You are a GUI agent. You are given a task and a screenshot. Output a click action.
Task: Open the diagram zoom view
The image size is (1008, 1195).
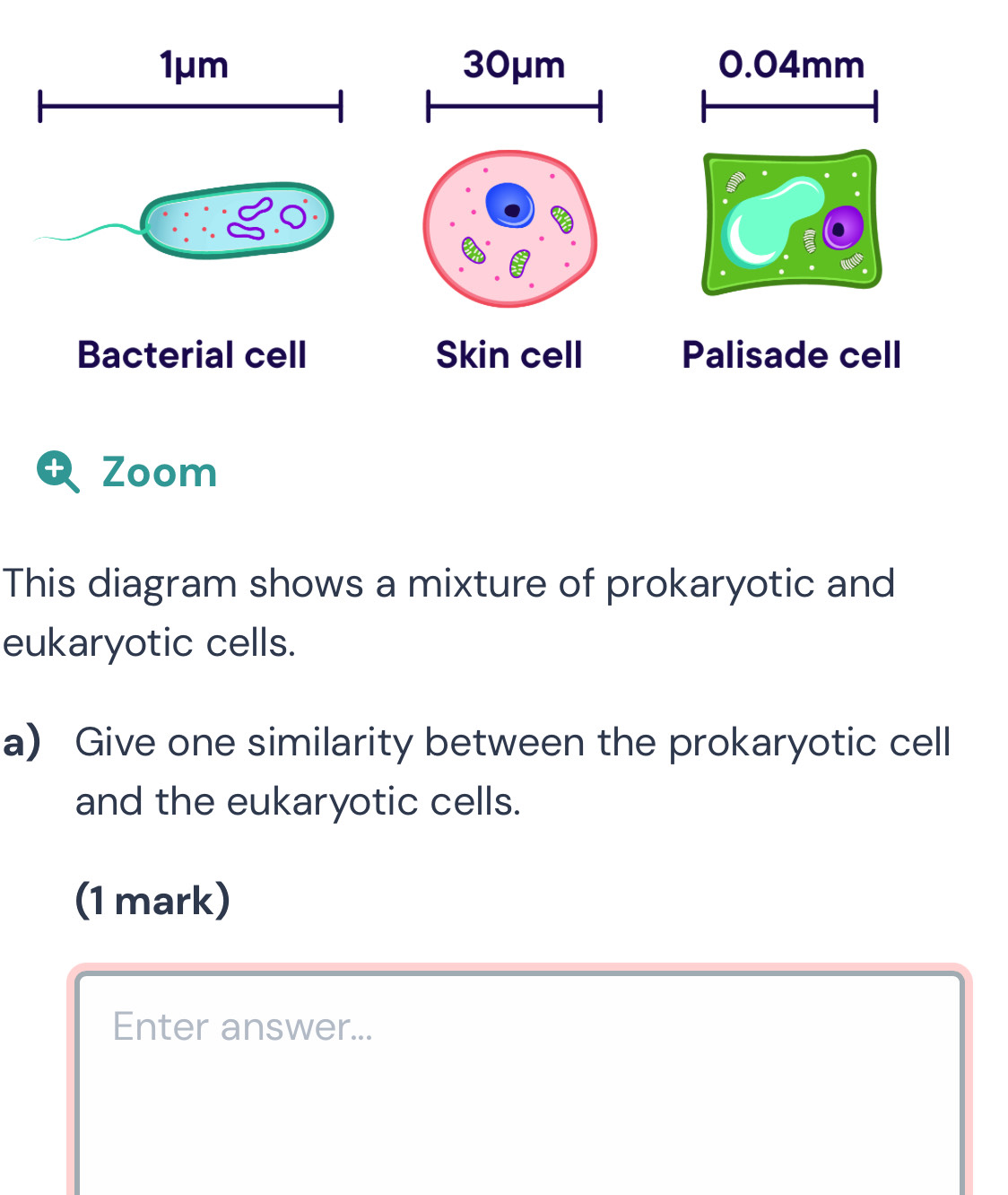[126, 473]
